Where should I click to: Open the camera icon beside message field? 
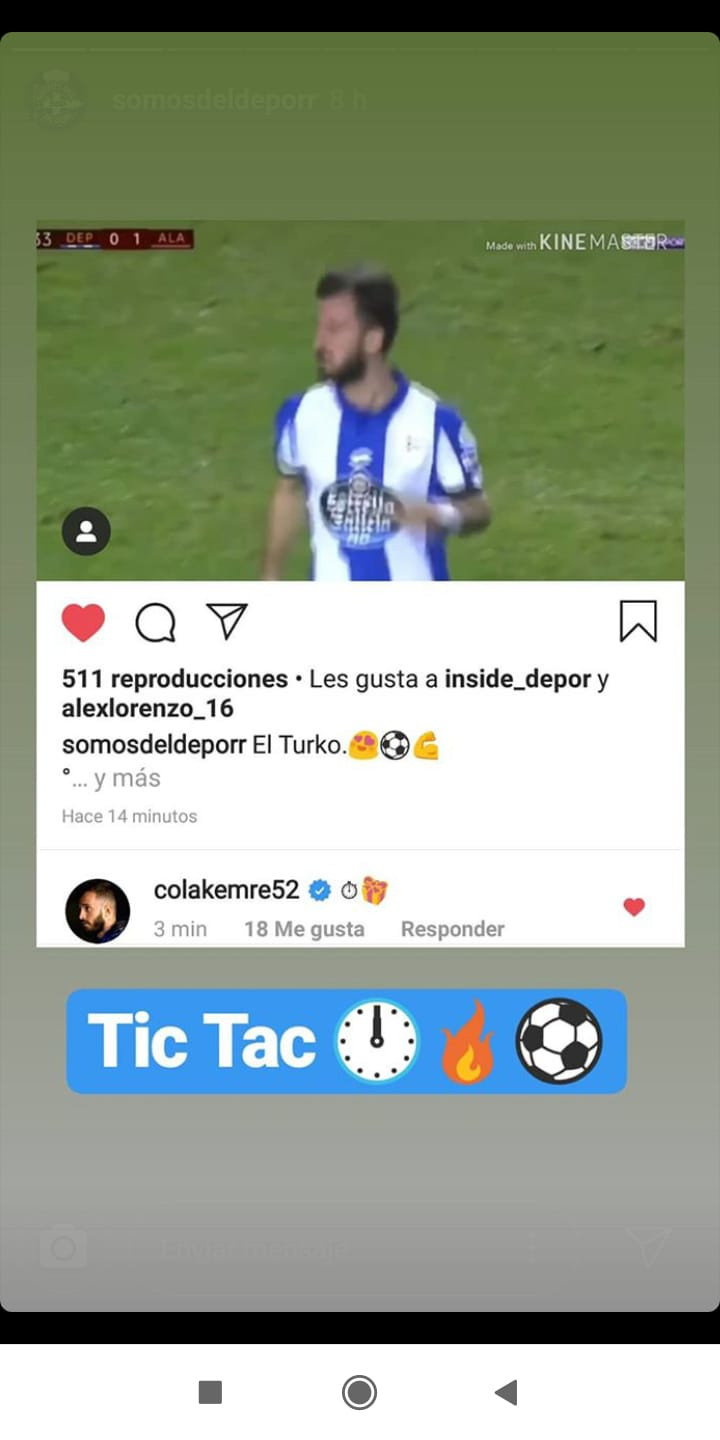63,1248
